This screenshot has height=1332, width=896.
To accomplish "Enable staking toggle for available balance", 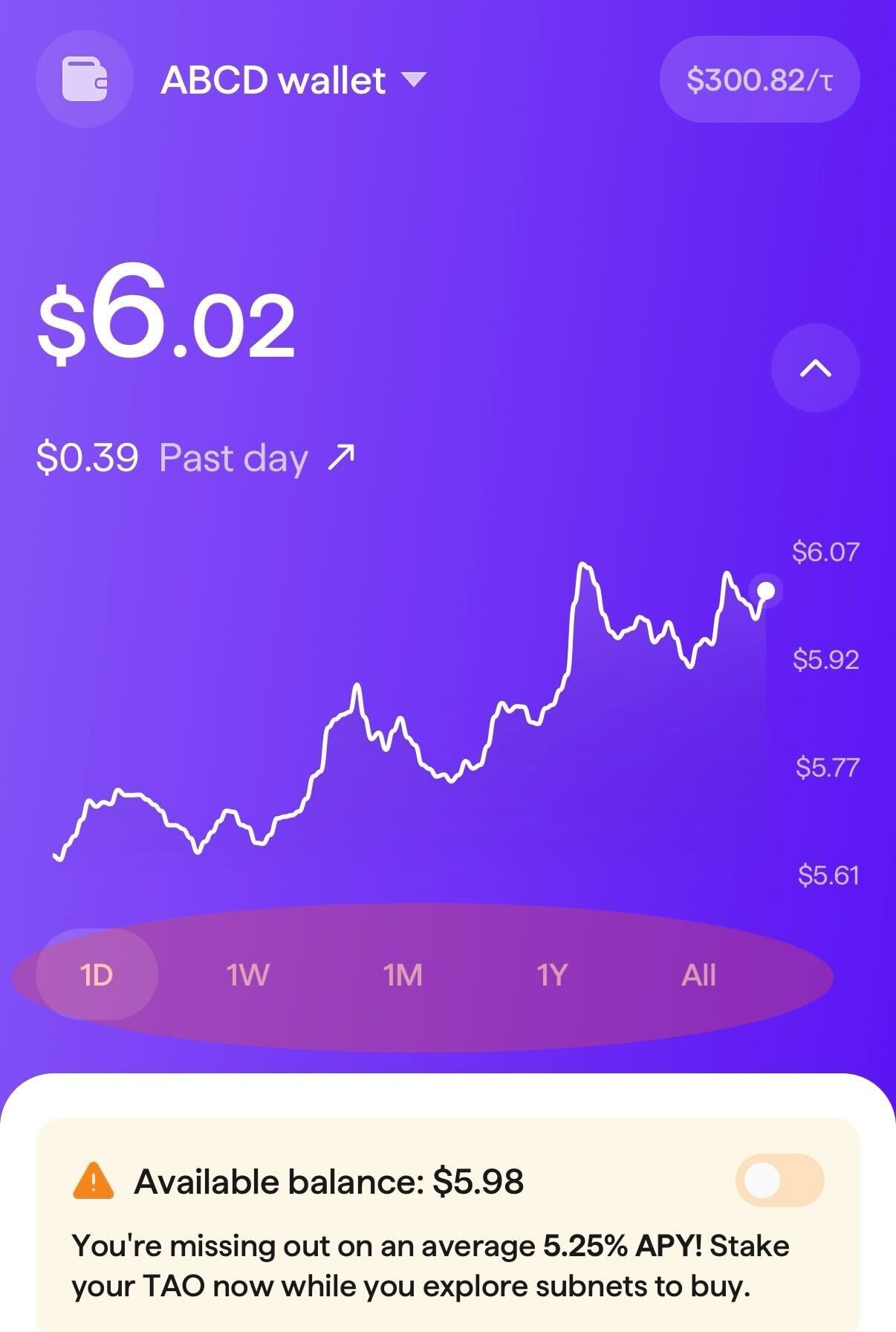I will (779, 1180).
